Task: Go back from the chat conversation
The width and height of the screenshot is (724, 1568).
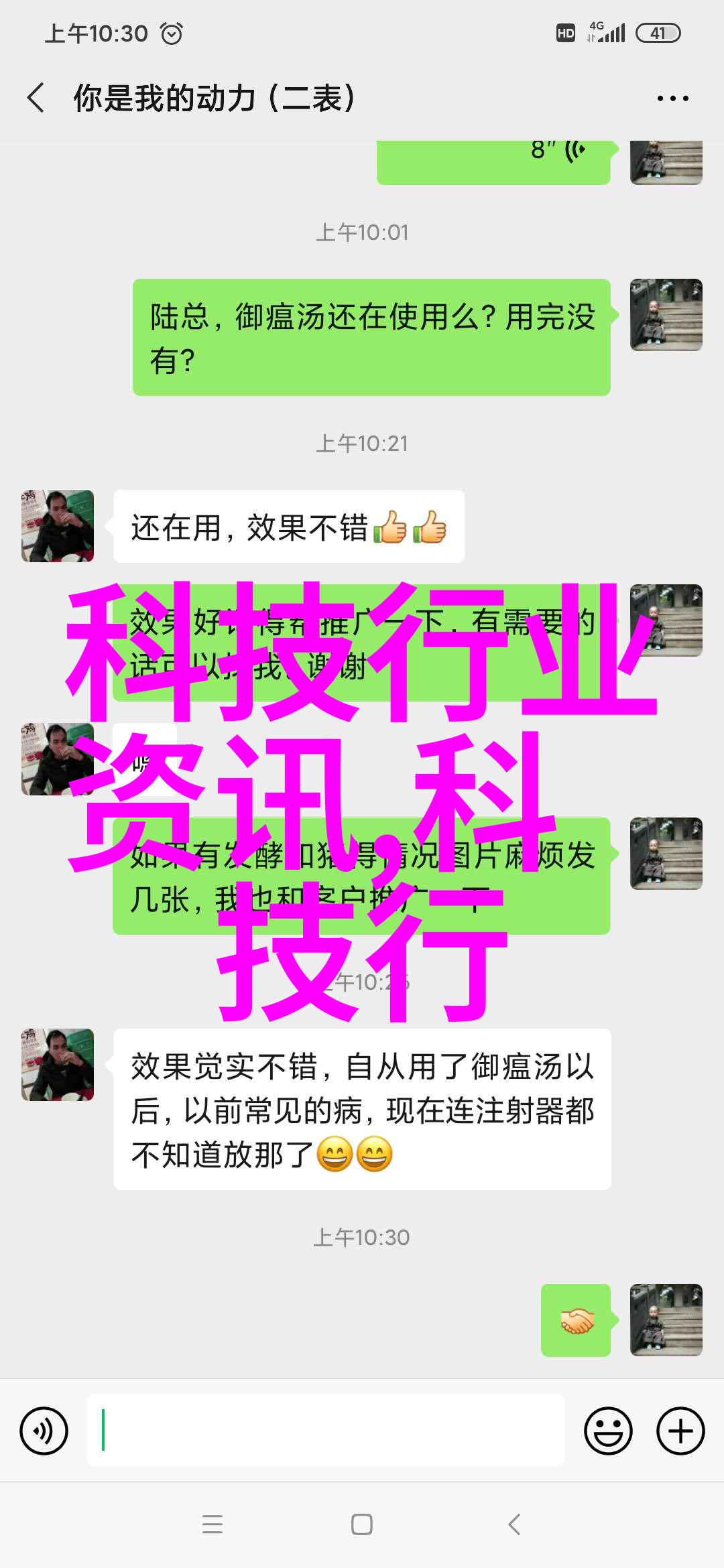Action: coord(36,98)
